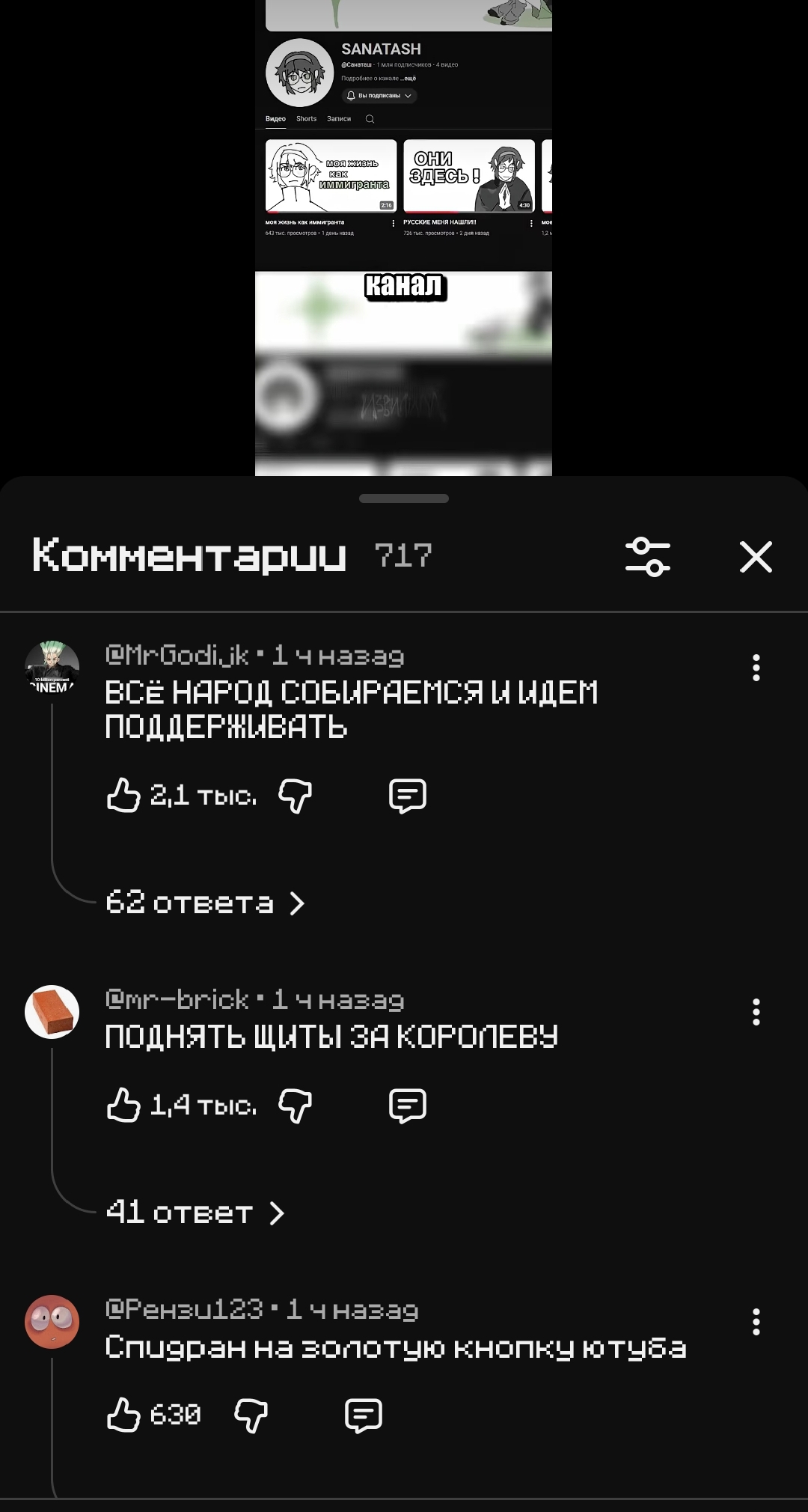This screenshot has width=808, height=1512.
Task: Like the comment by @Рензи123
Action: (124, 1415)
